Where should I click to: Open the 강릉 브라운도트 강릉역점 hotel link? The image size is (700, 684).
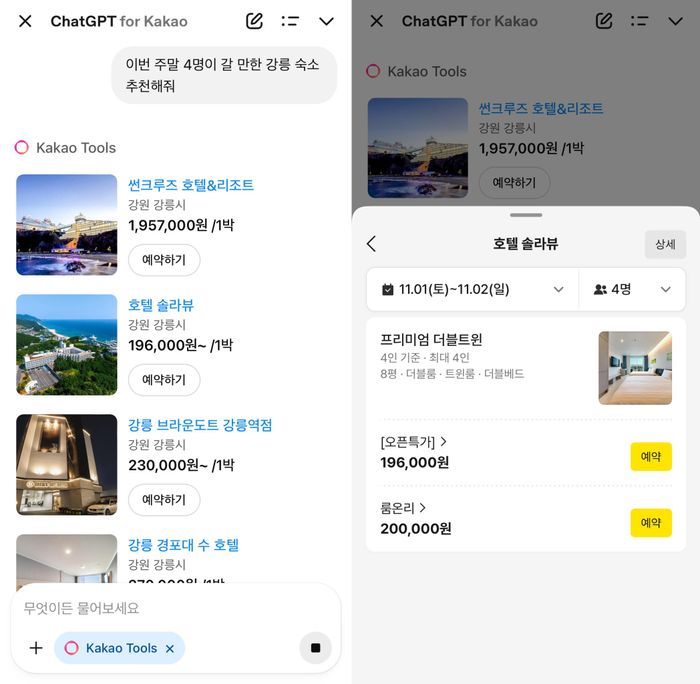(200, 425)
